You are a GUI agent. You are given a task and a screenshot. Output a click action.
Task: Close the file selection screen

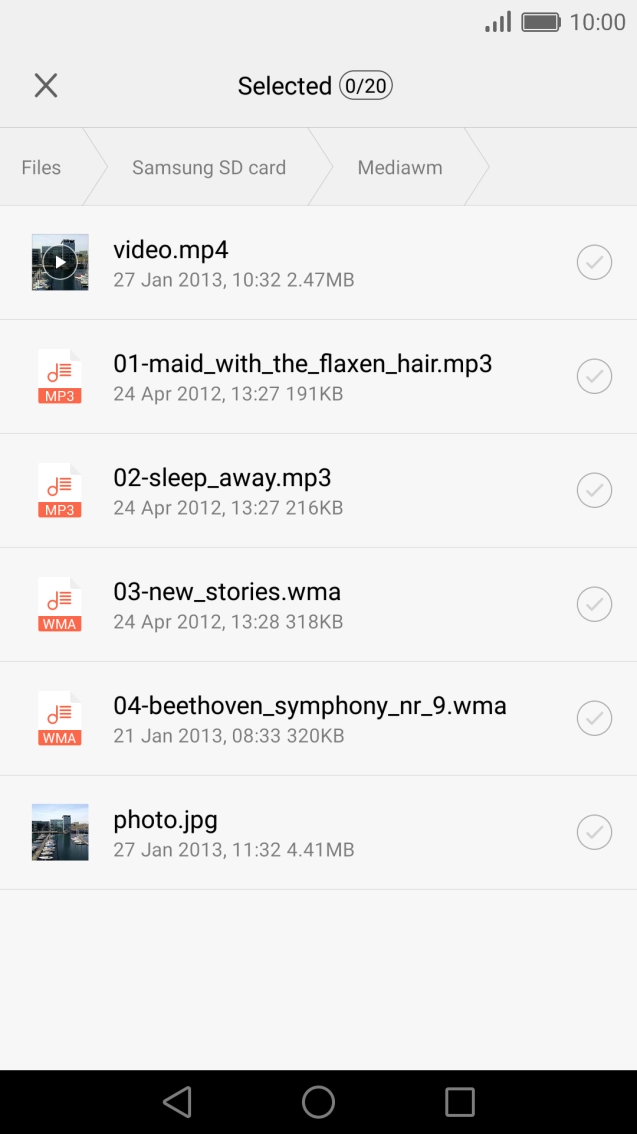click(x=46, y=86)
